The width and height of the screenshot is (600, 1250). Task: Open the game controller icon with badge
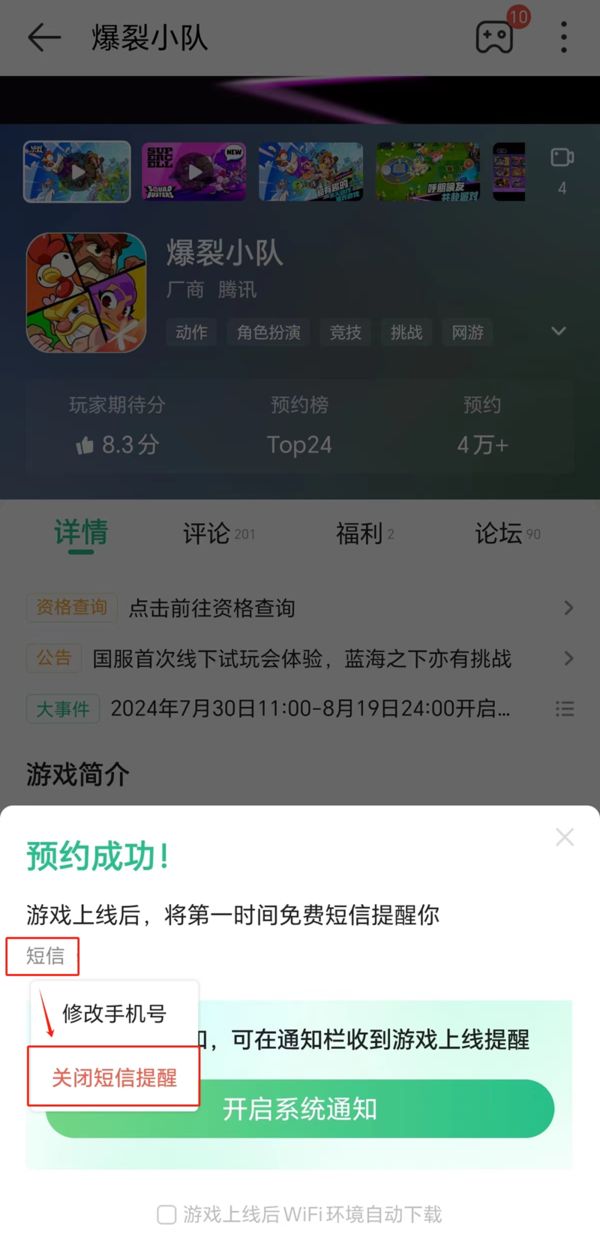pyautogui.click(x=494, y=38)
